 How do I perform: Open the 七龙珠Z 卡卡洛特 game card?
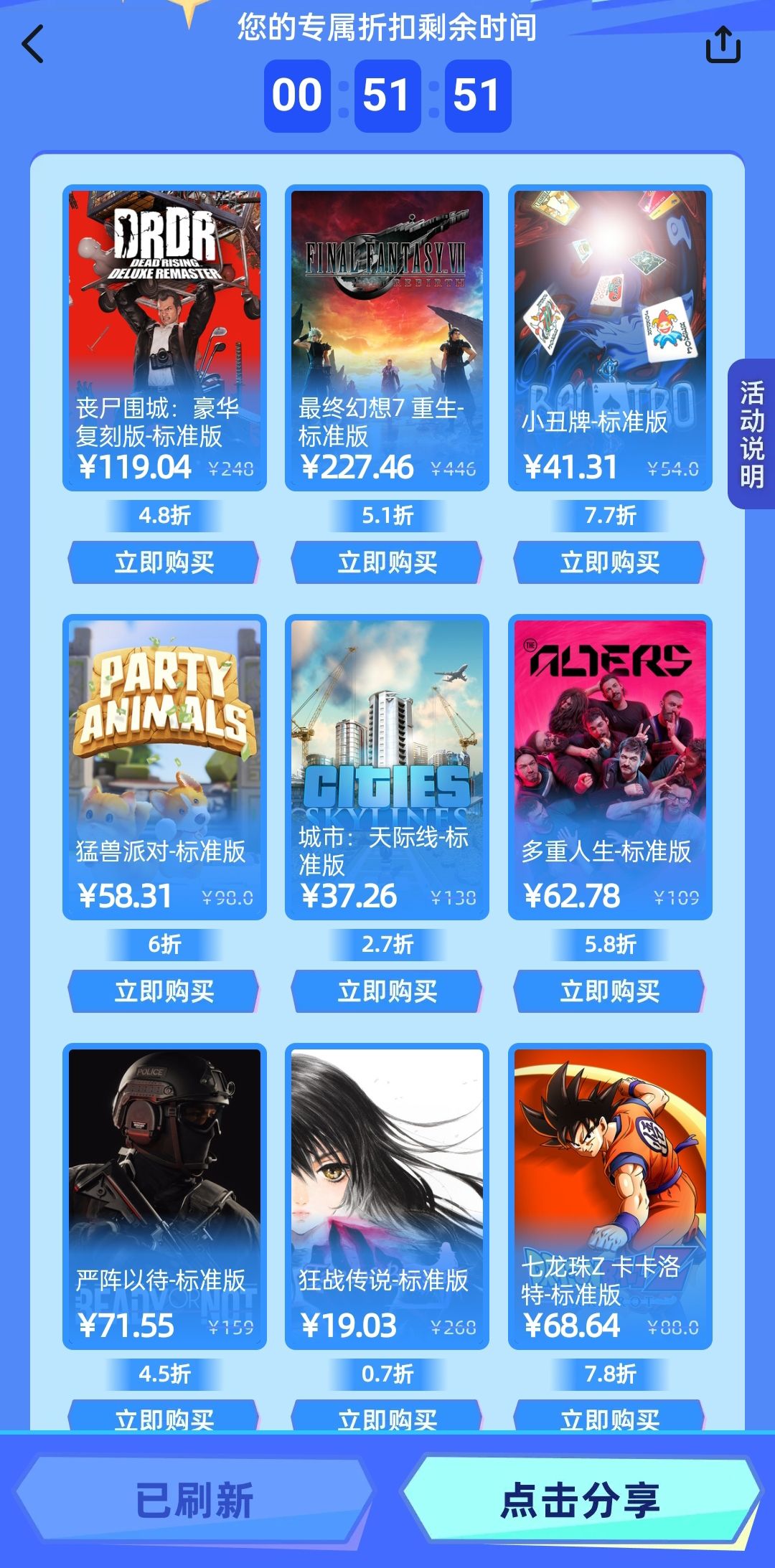610,1196
